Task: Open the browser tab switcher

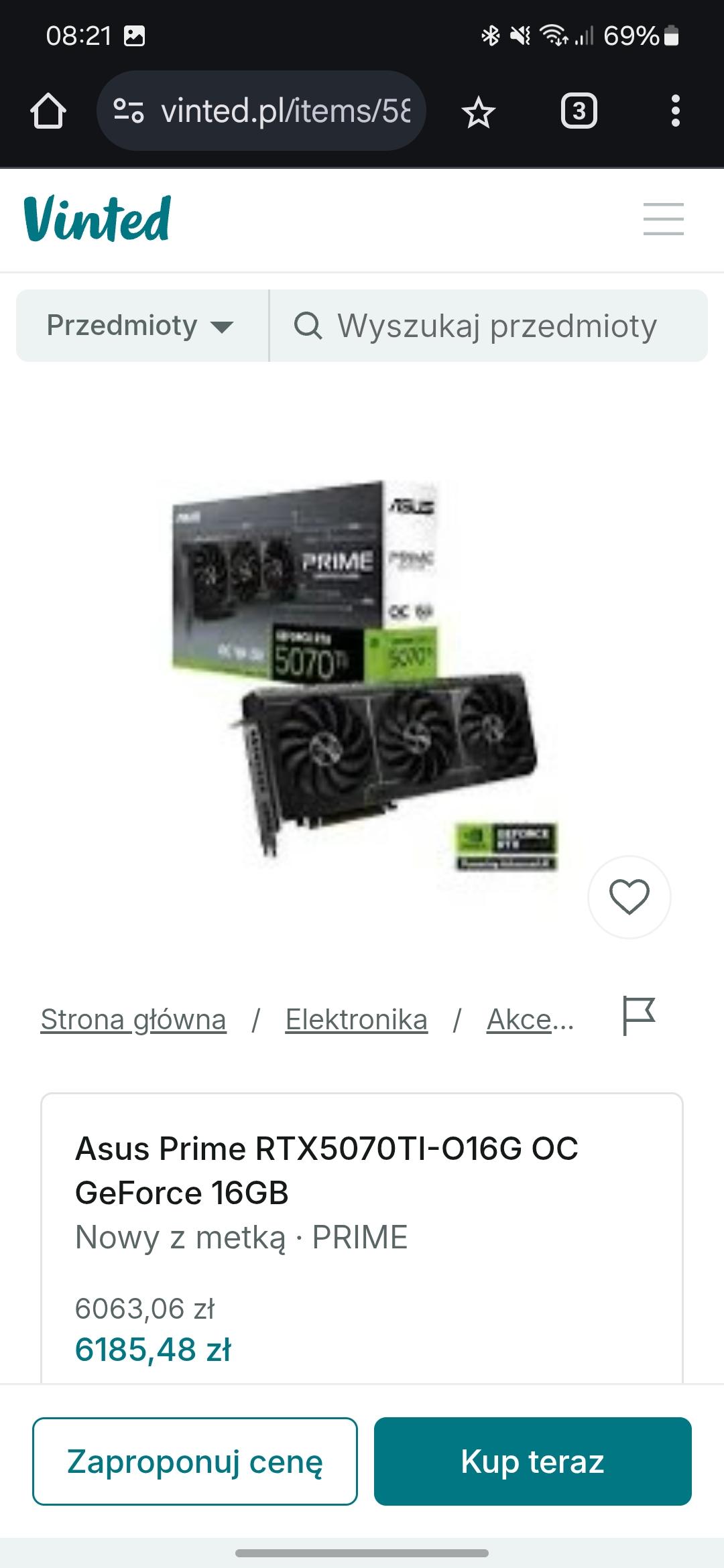Action: point(579,111)
